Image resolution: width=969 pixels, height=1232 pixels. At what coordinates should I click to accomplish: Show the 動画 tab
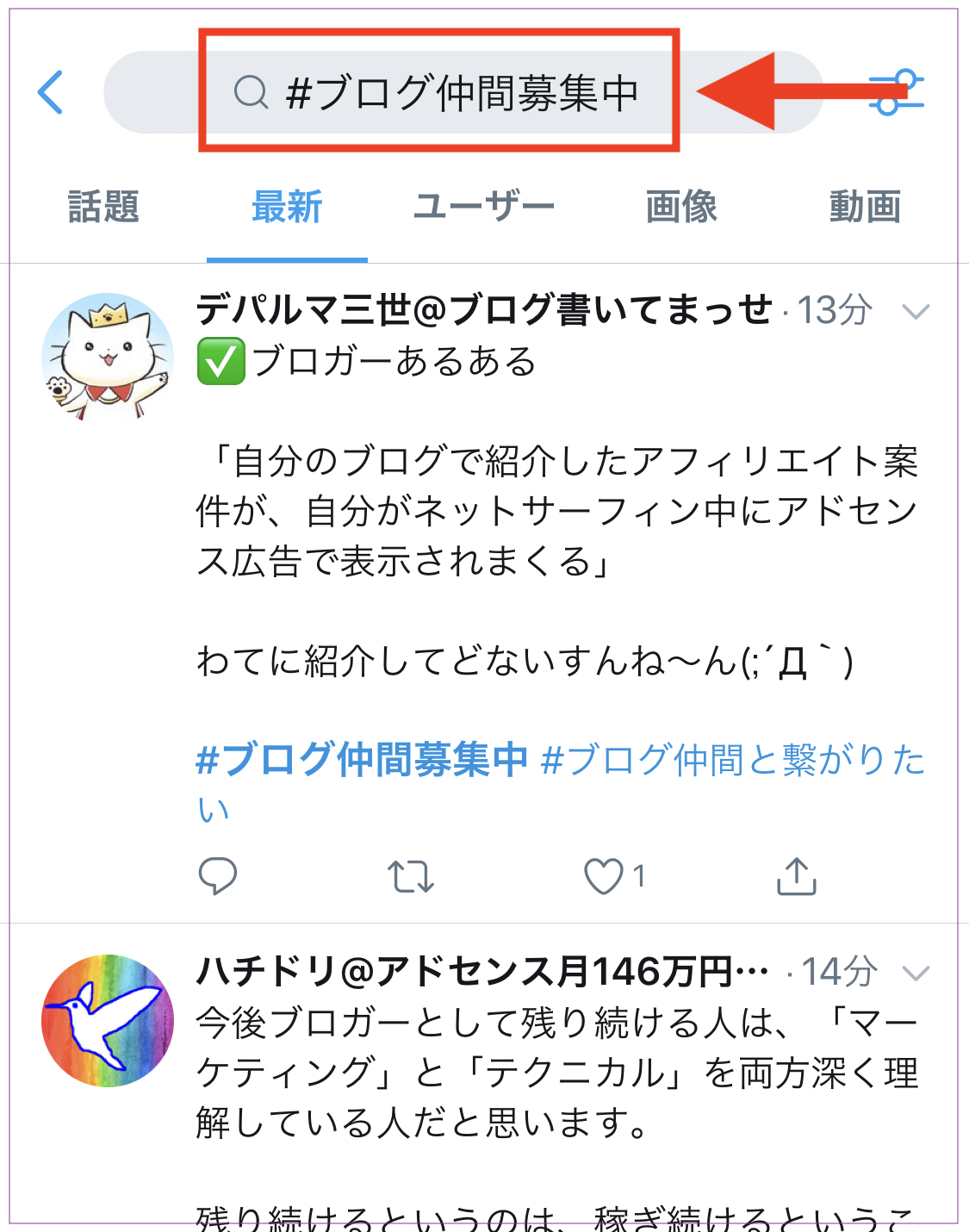[x=865, y=208]
